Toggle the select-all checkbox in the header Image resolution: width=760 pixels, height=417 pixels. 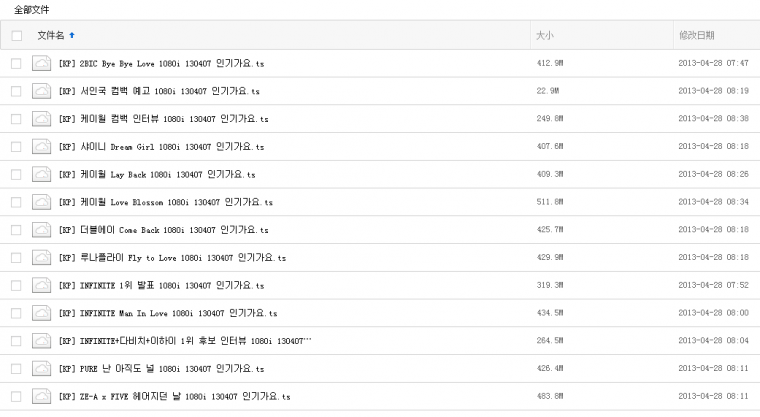[16, 35]
